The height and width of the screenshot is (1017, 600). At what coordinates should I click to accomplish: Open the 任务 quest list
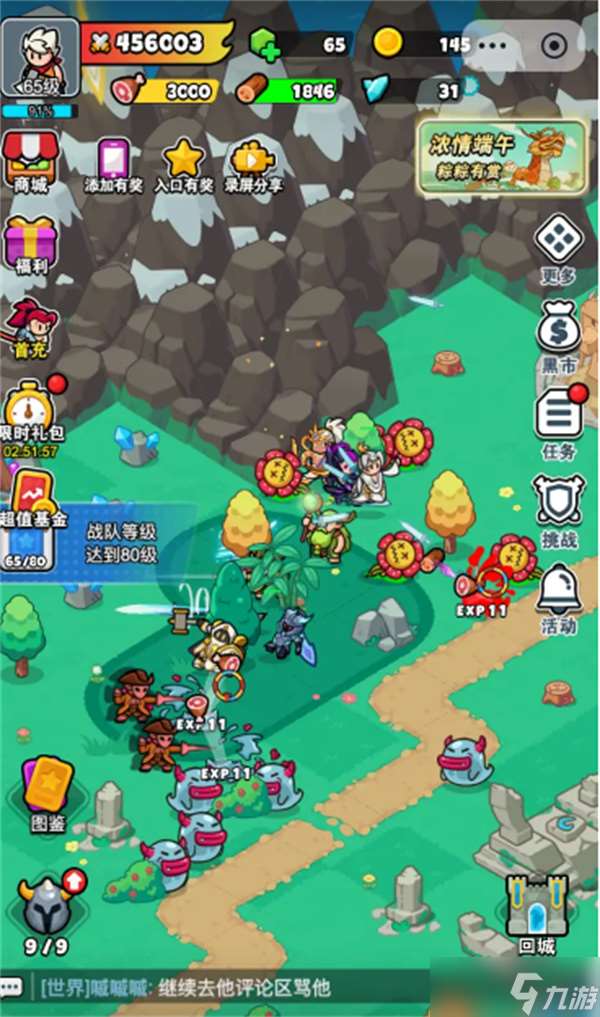click(557, 421)
